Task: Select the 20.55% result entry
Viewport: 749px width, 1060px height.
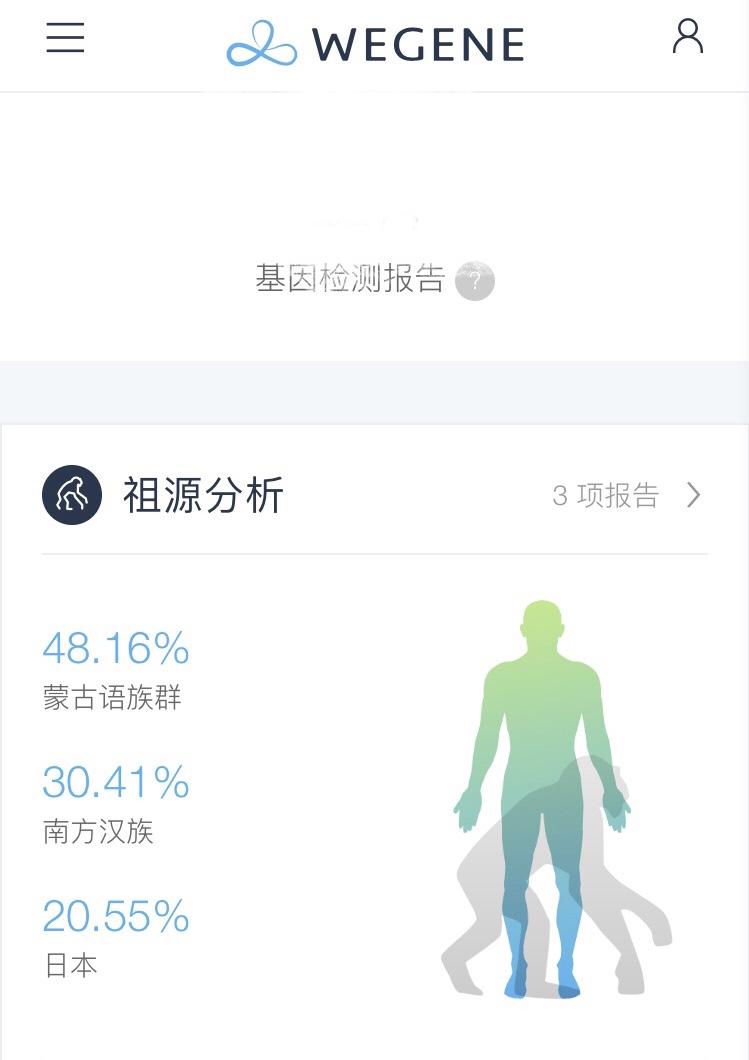Action: [115, 914]
